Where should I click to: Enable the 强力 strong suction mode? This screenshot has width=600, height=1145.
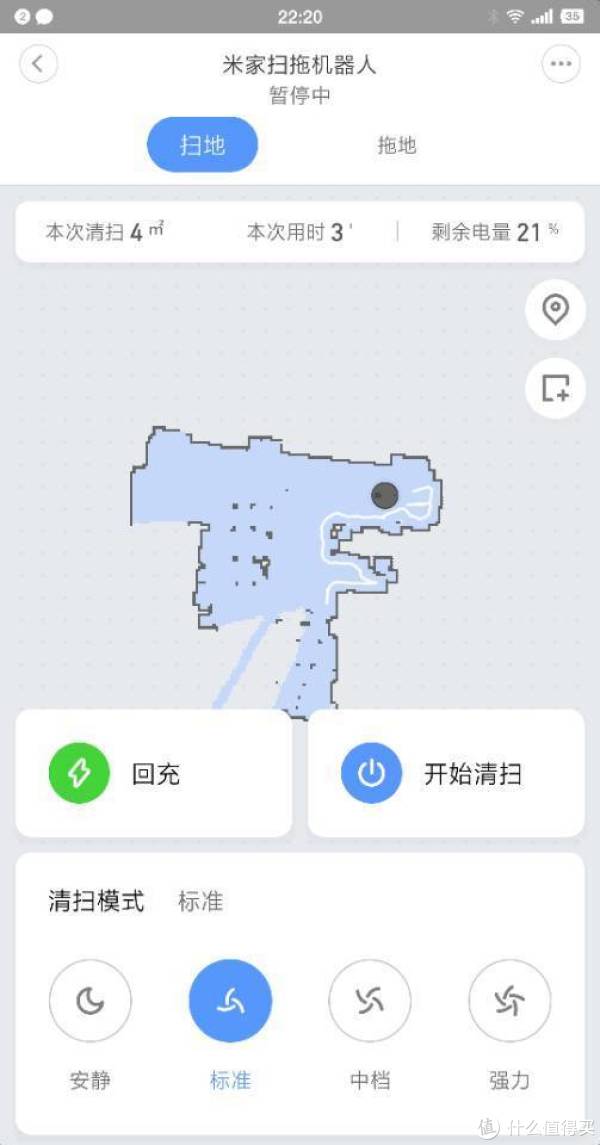click(x=509, y=1022)
